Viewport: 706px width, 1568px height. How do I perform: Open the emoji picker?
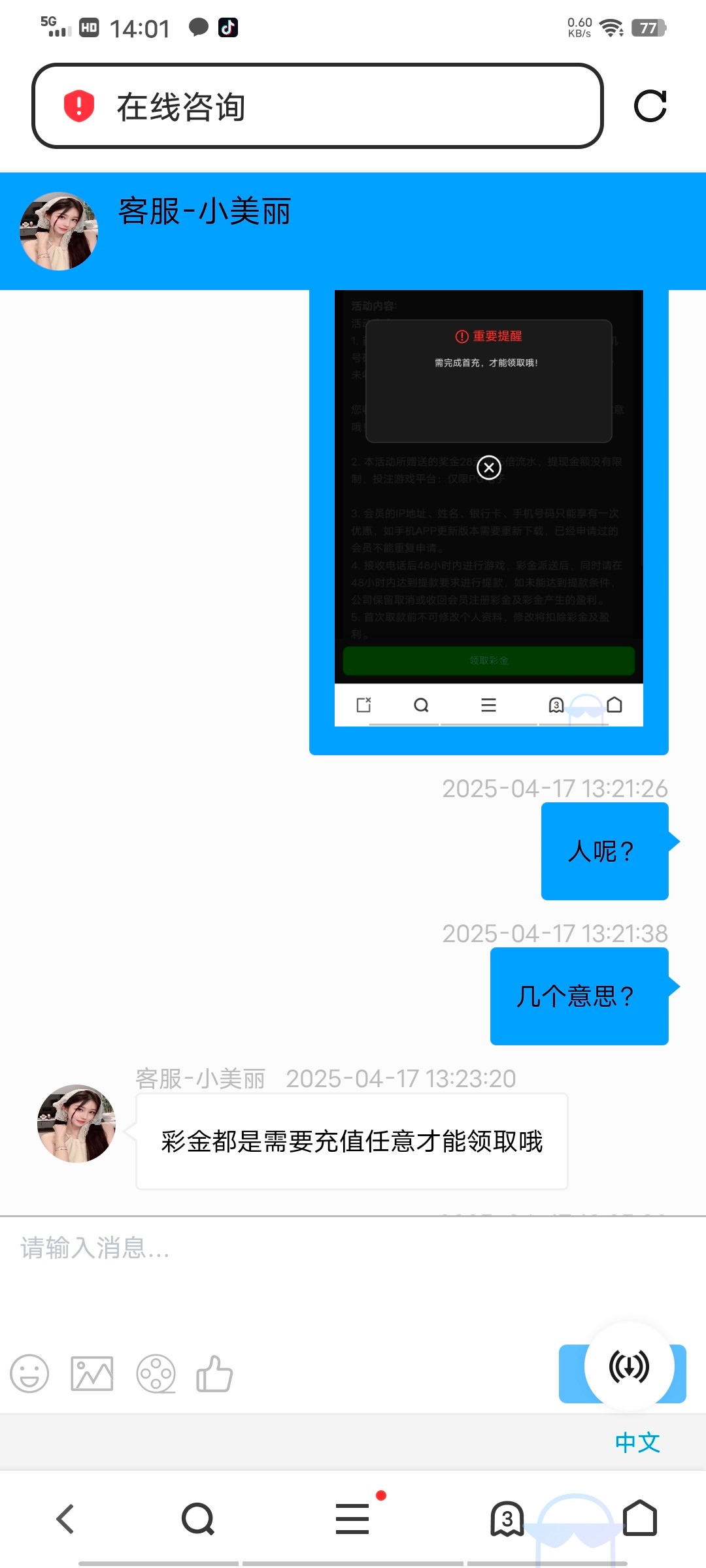point(29,1373)
